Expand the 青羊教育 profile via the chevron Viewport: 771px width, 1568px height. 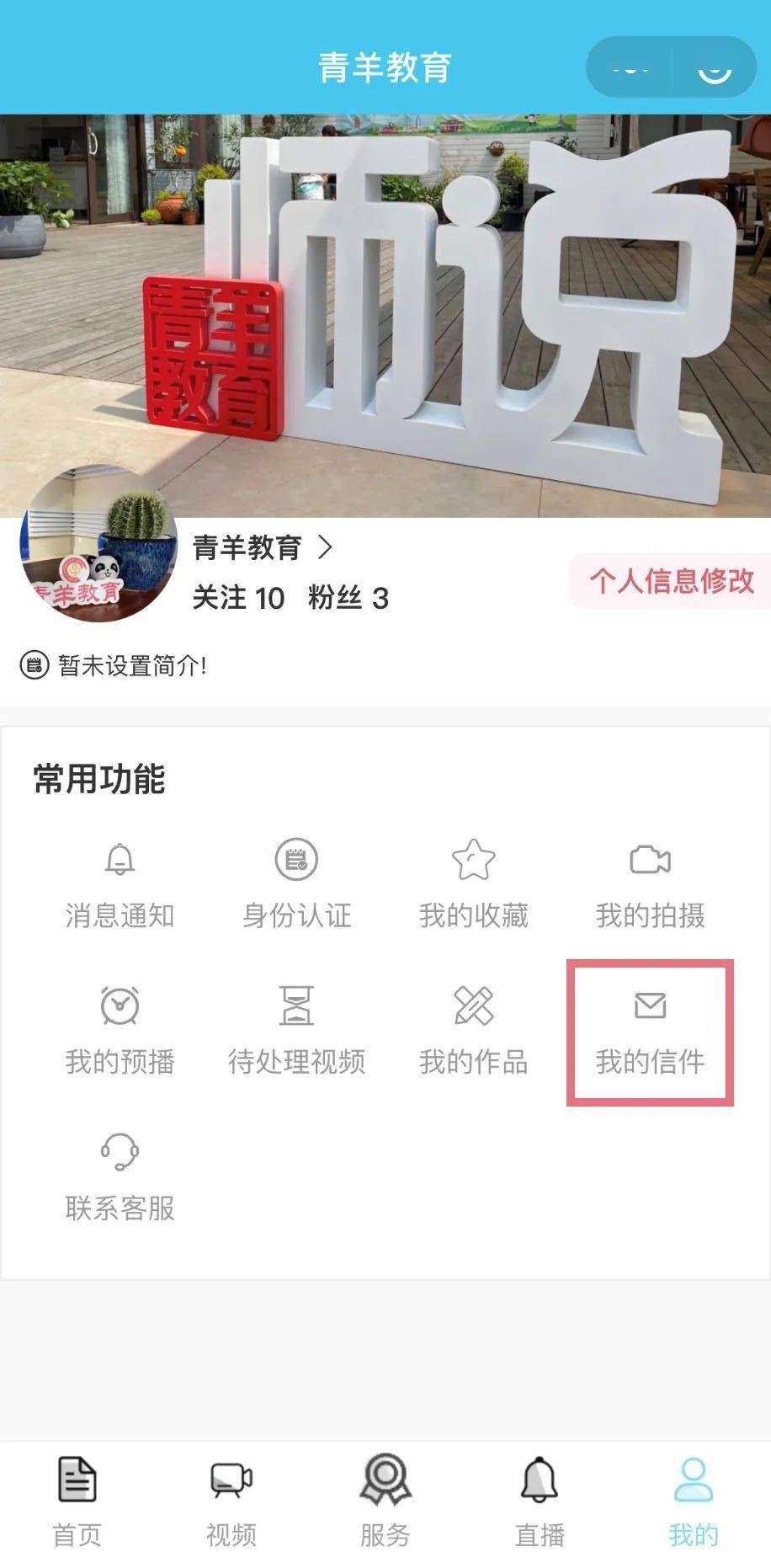[x=324, y=549]
